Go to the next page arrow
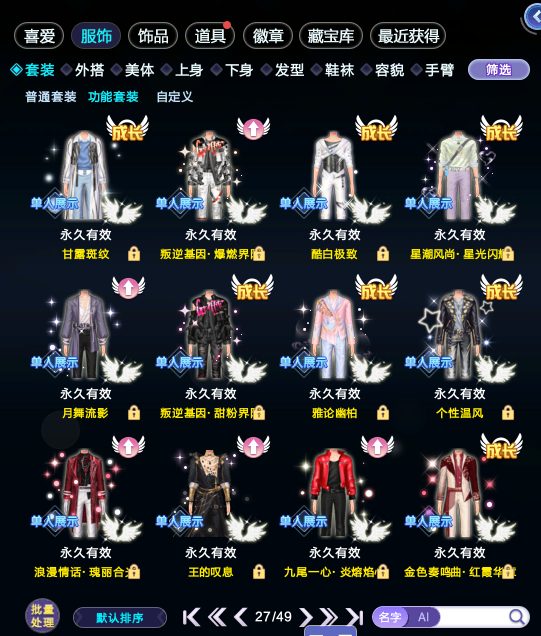Screen dimensions: 541x636 click(x=306, y=617)
